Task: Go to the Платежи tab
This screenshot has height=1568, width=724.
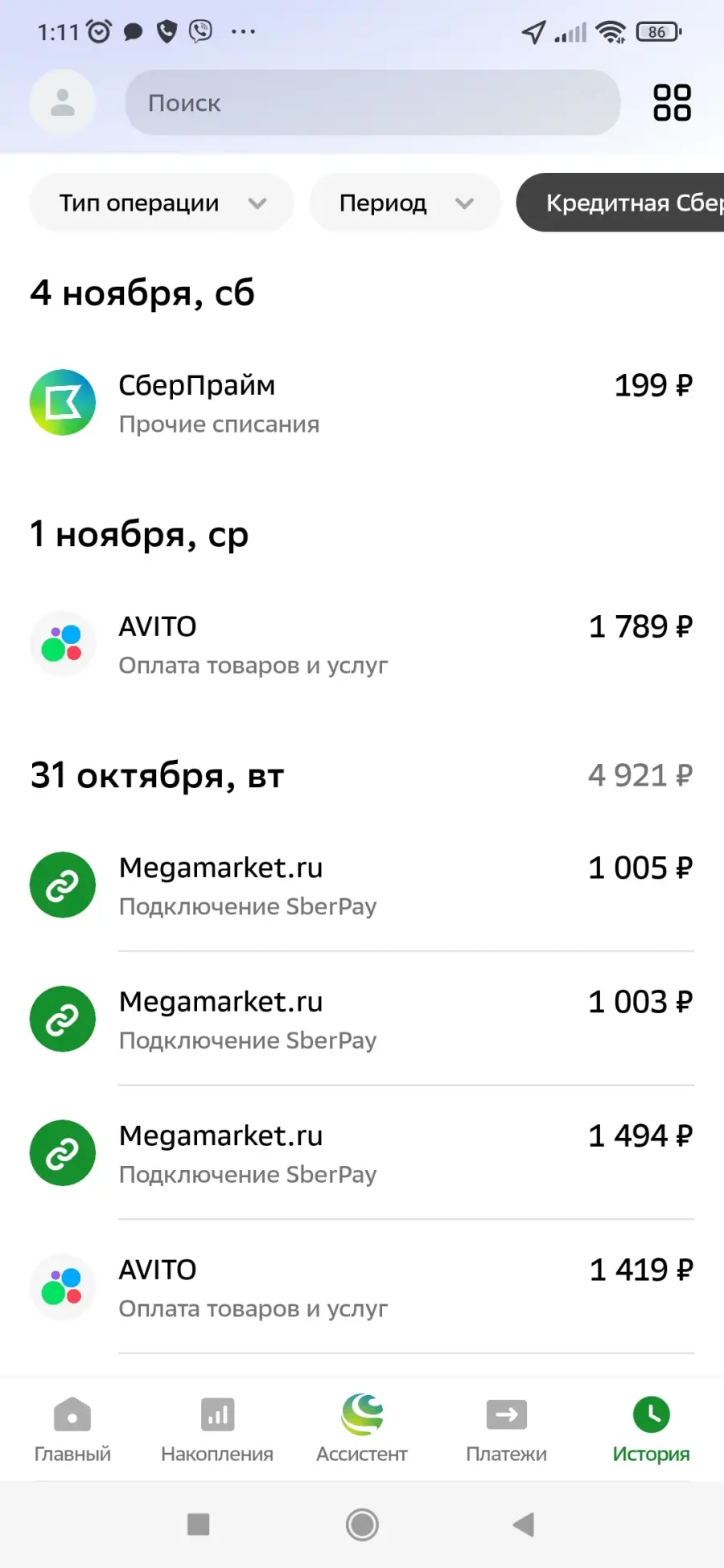Action: 507,1430
